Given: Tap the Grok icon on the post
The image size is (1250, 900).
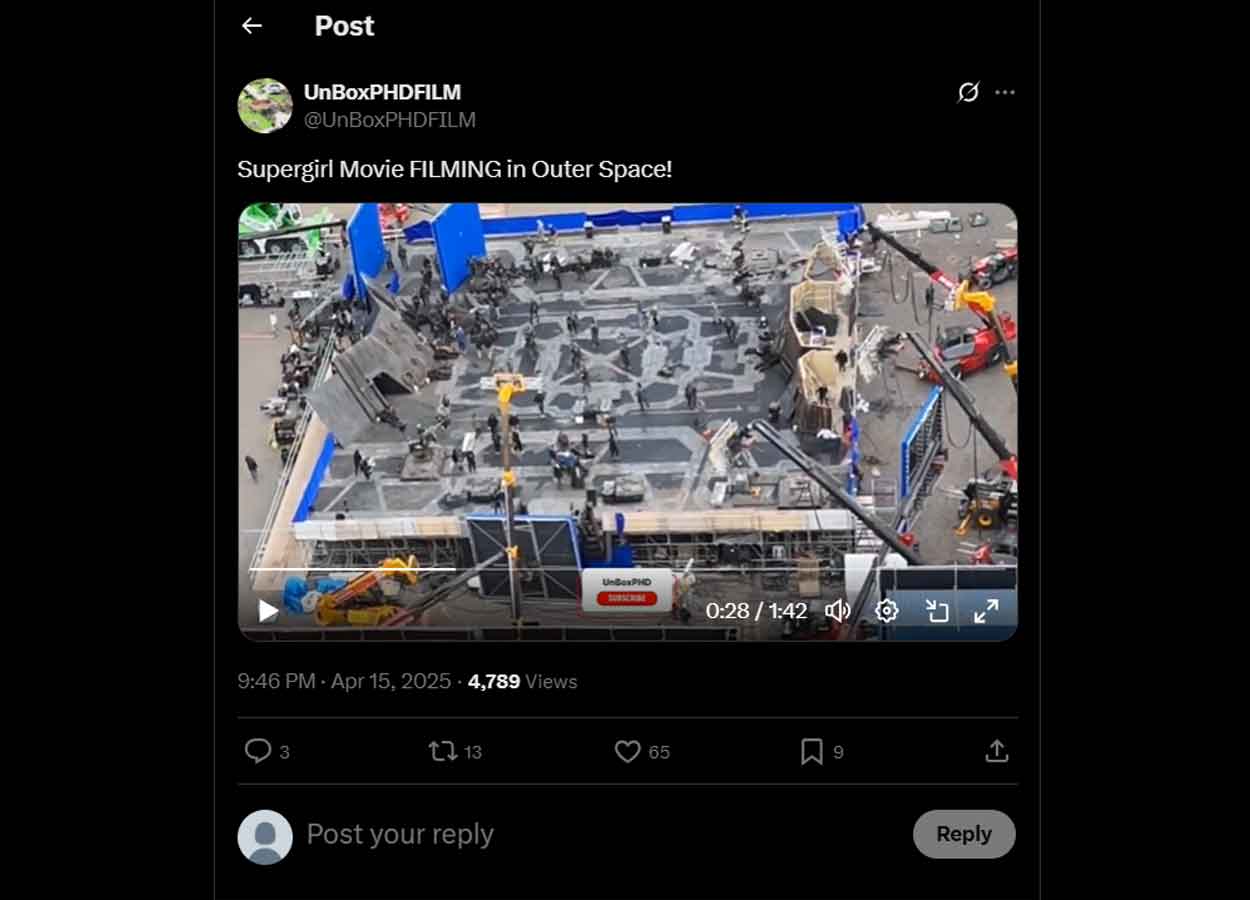Looking at the screenshot, I should pyautogui.click(x=968, y=93).
